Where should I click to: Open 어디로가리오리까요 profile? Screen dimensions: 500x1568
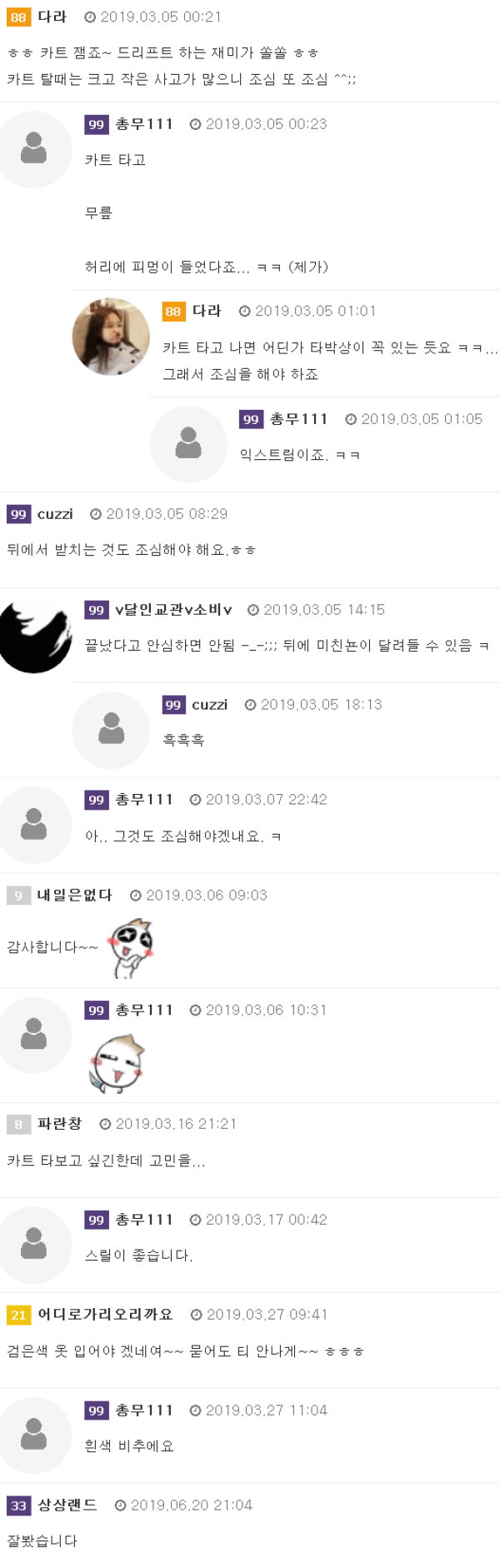coord(105,1314)
